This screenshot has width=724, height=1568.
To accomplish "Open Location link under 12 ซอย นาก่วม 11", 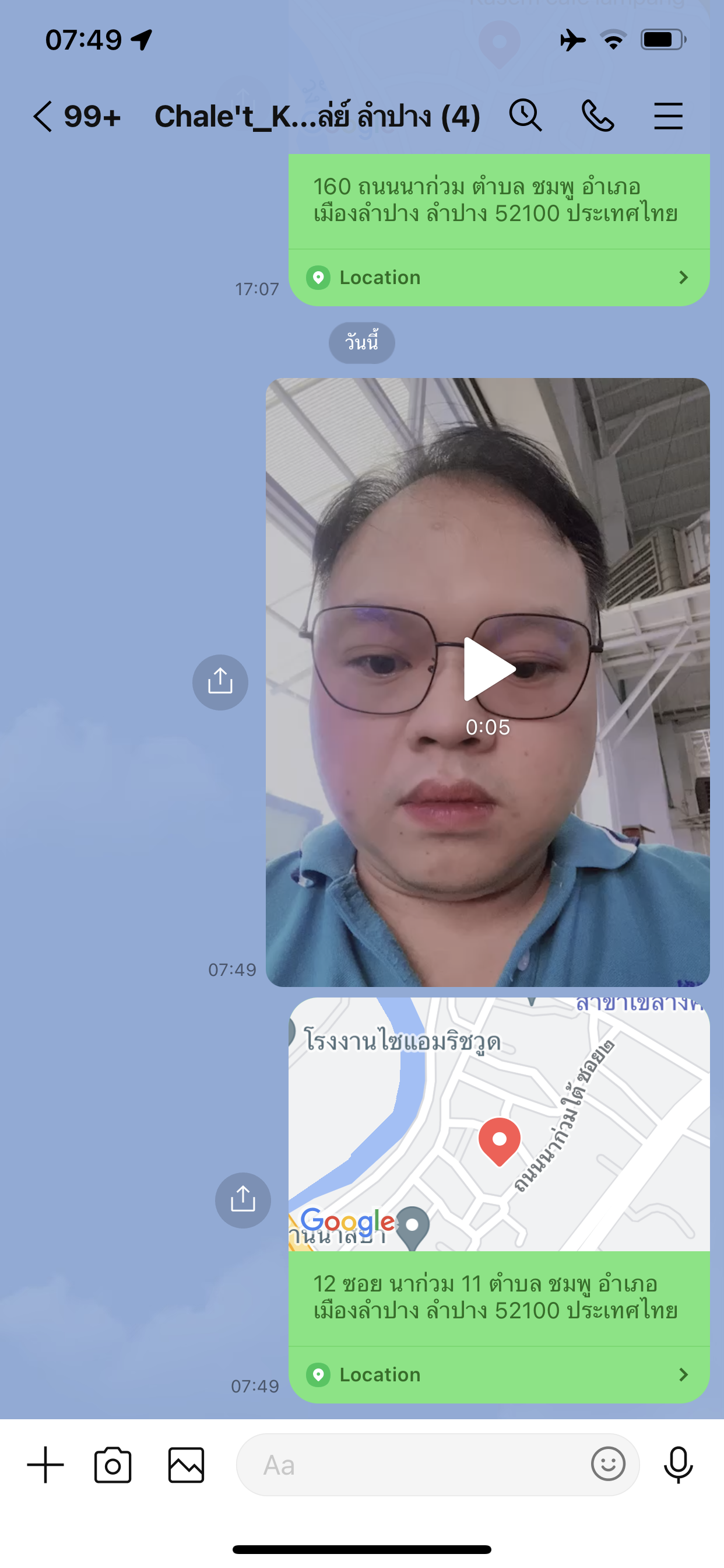I will [499, 1374].
